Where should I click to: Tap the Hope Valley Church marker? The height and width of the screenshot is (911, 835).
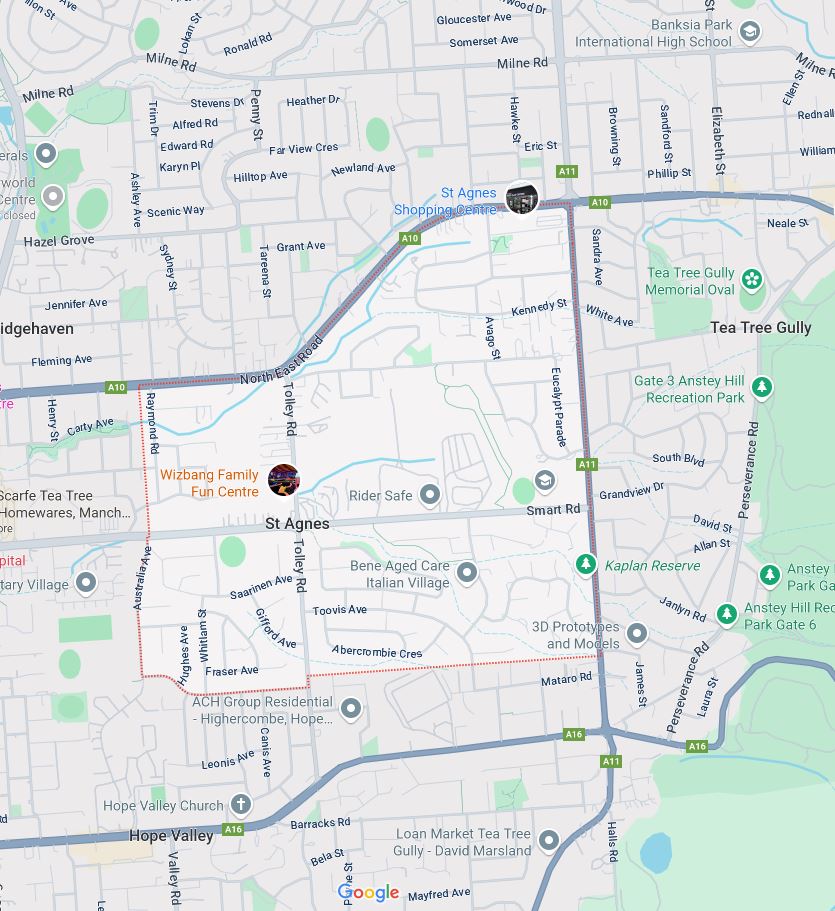[x=240, y=804]
